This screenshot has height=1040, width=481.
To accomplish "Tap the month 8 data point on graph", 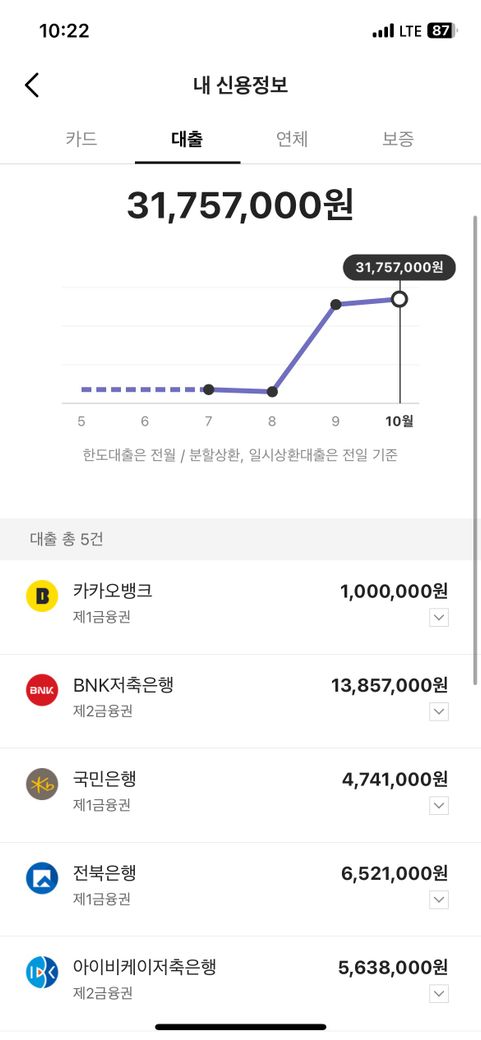I will (272, 392).
